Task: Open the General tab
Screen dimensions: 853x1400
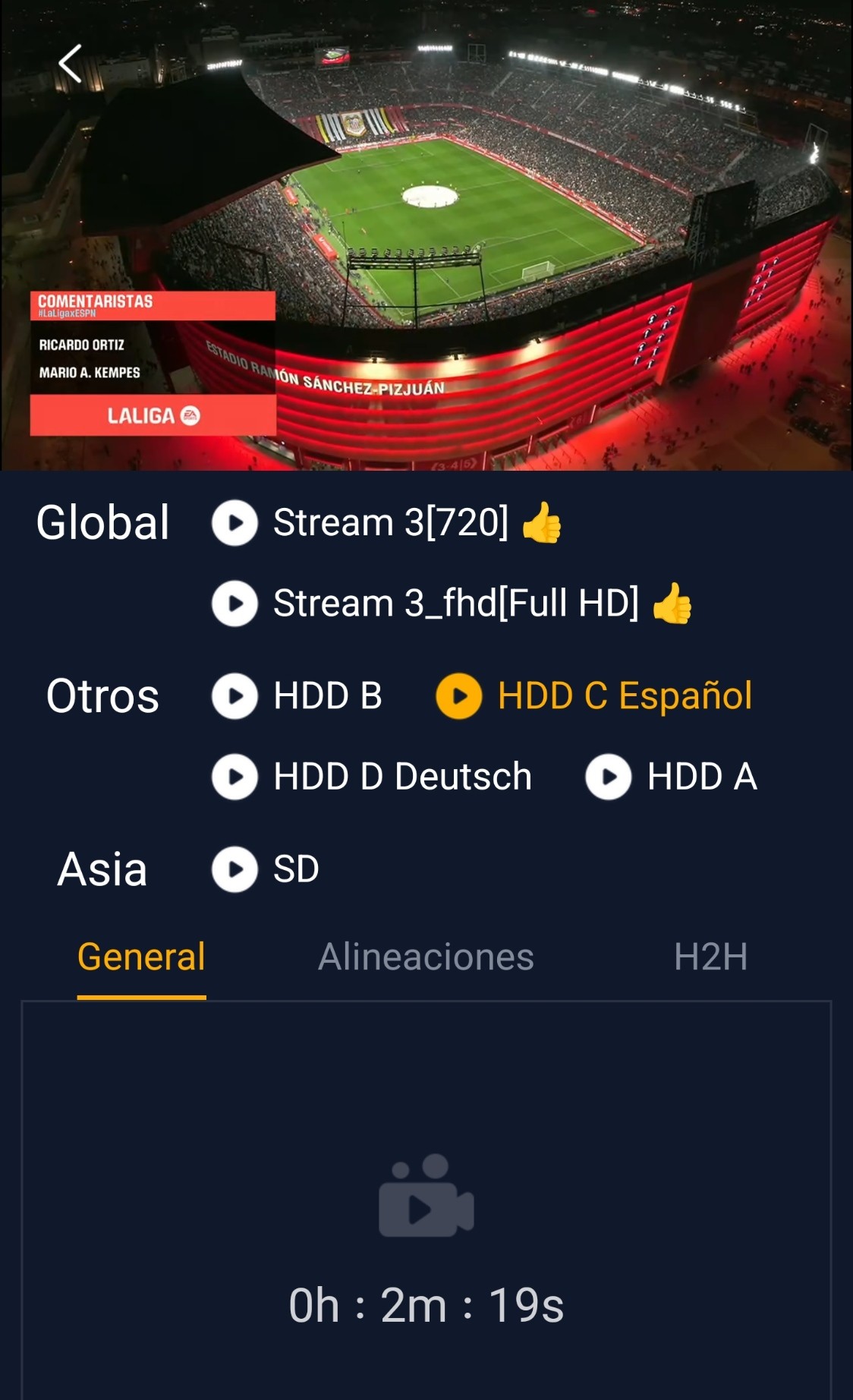Action: tap(141, 957)
